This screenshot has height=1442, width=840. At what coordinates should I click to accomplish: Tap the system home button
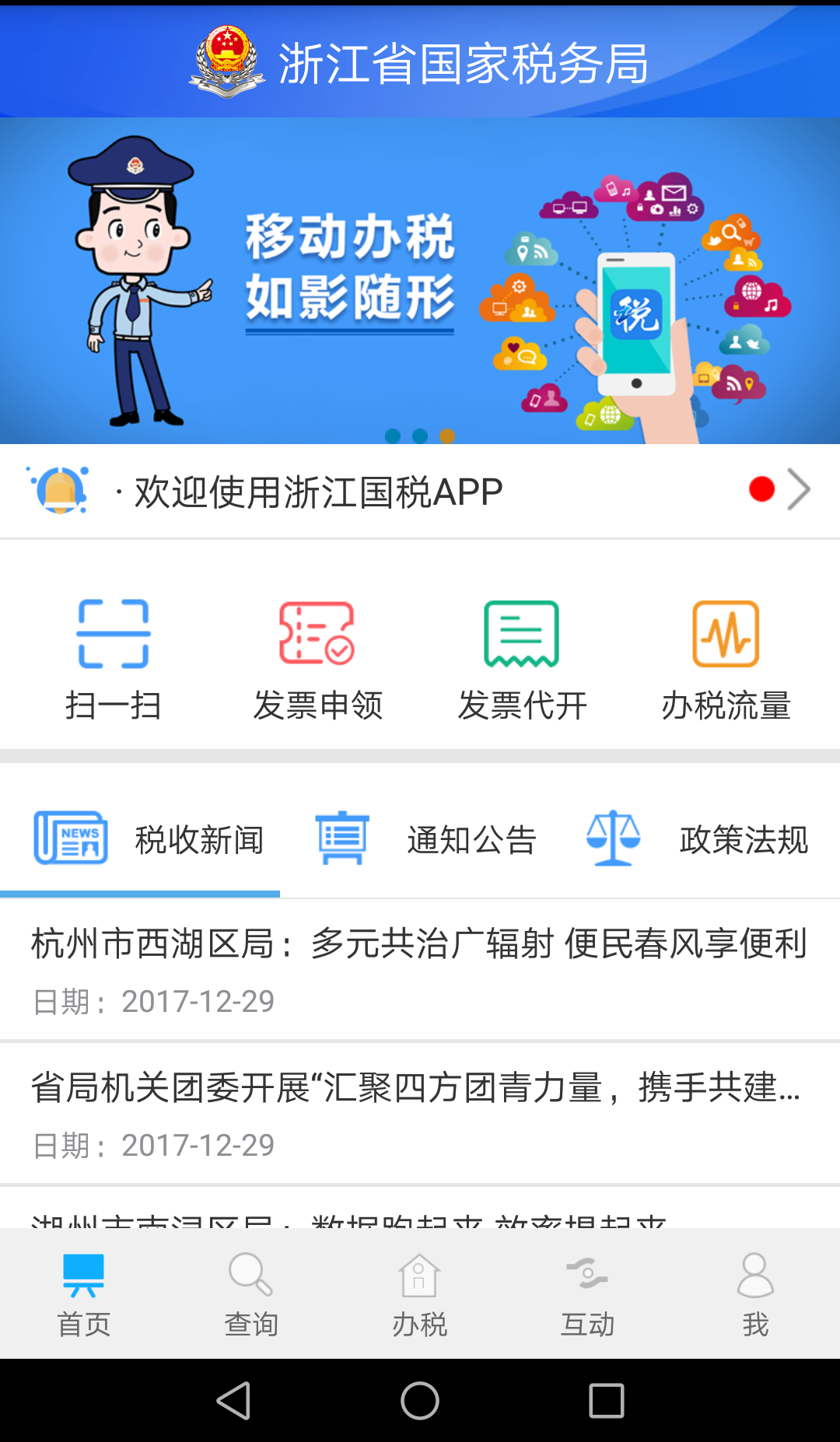pyautogui.click(x=420, y=1401)
